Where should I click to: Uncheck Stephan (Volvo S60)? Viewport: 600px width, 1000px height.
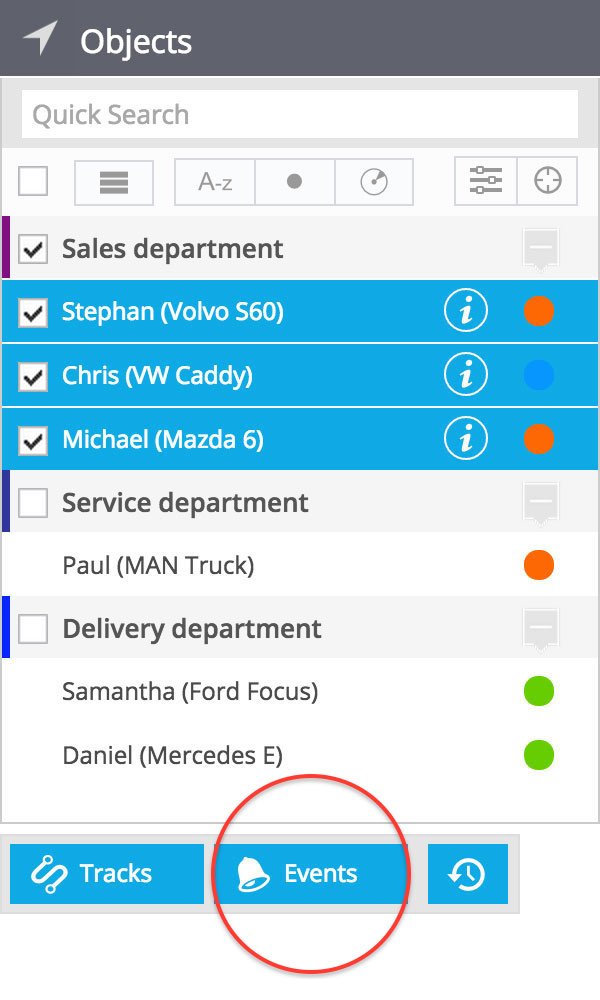tap(33, 312)
